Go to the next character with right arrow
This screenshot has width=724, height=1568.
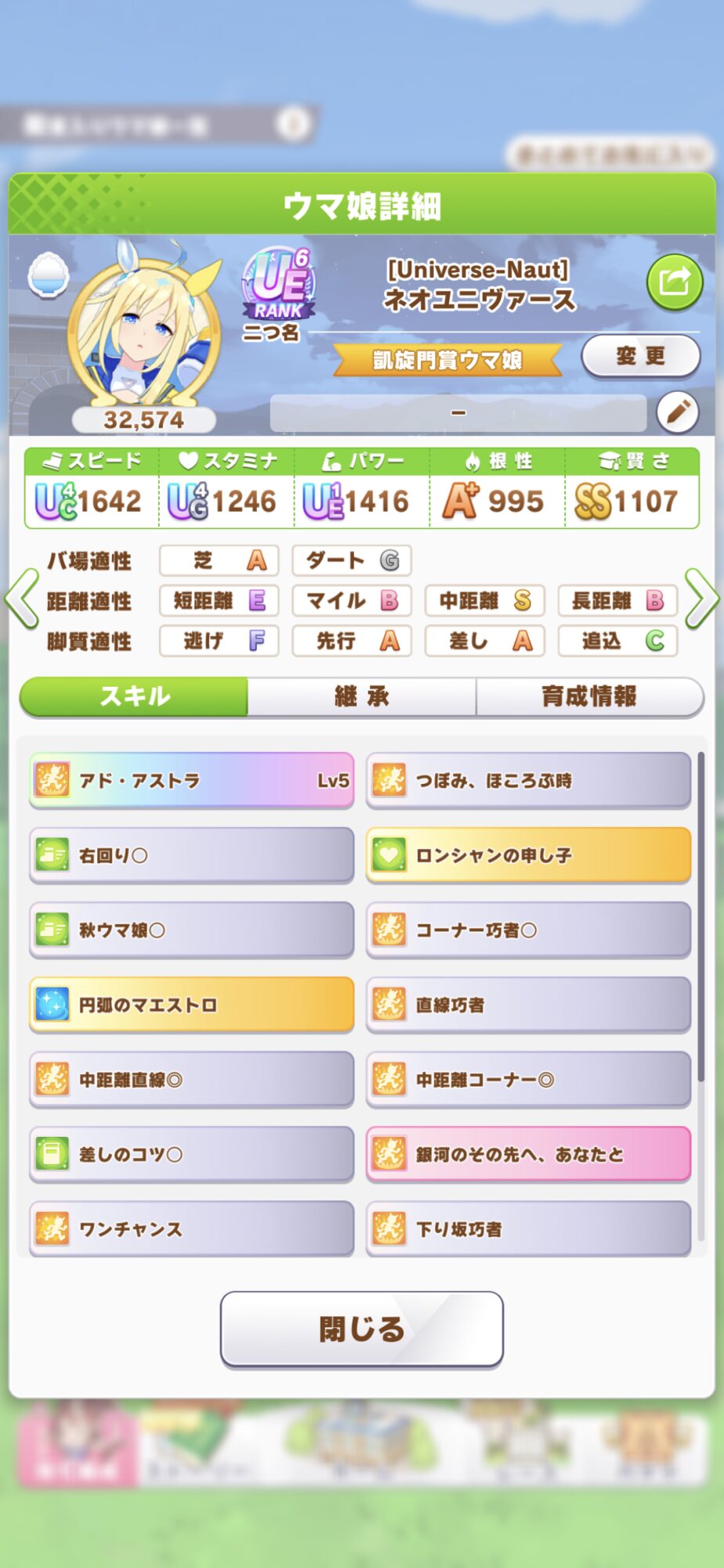700,600
